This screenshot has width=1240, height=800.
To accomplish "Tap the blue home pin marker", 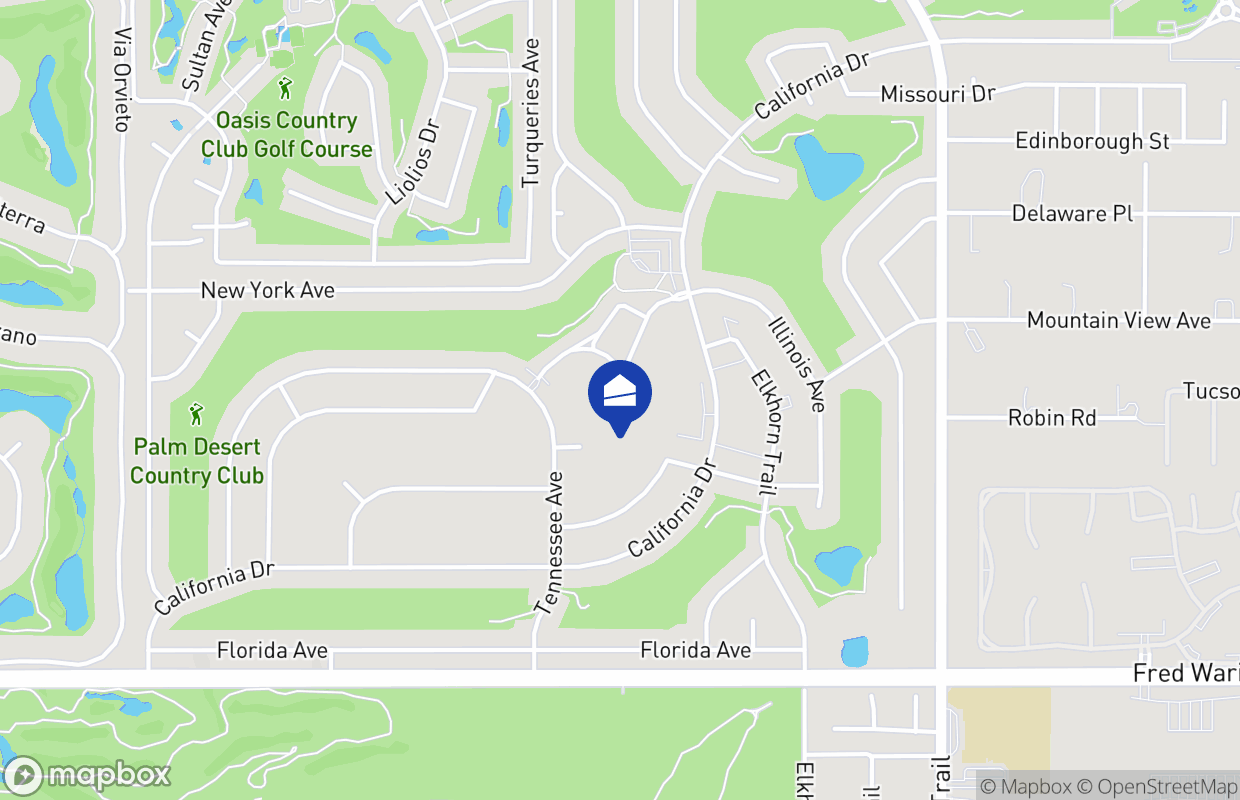I will [x=620, y=394].
